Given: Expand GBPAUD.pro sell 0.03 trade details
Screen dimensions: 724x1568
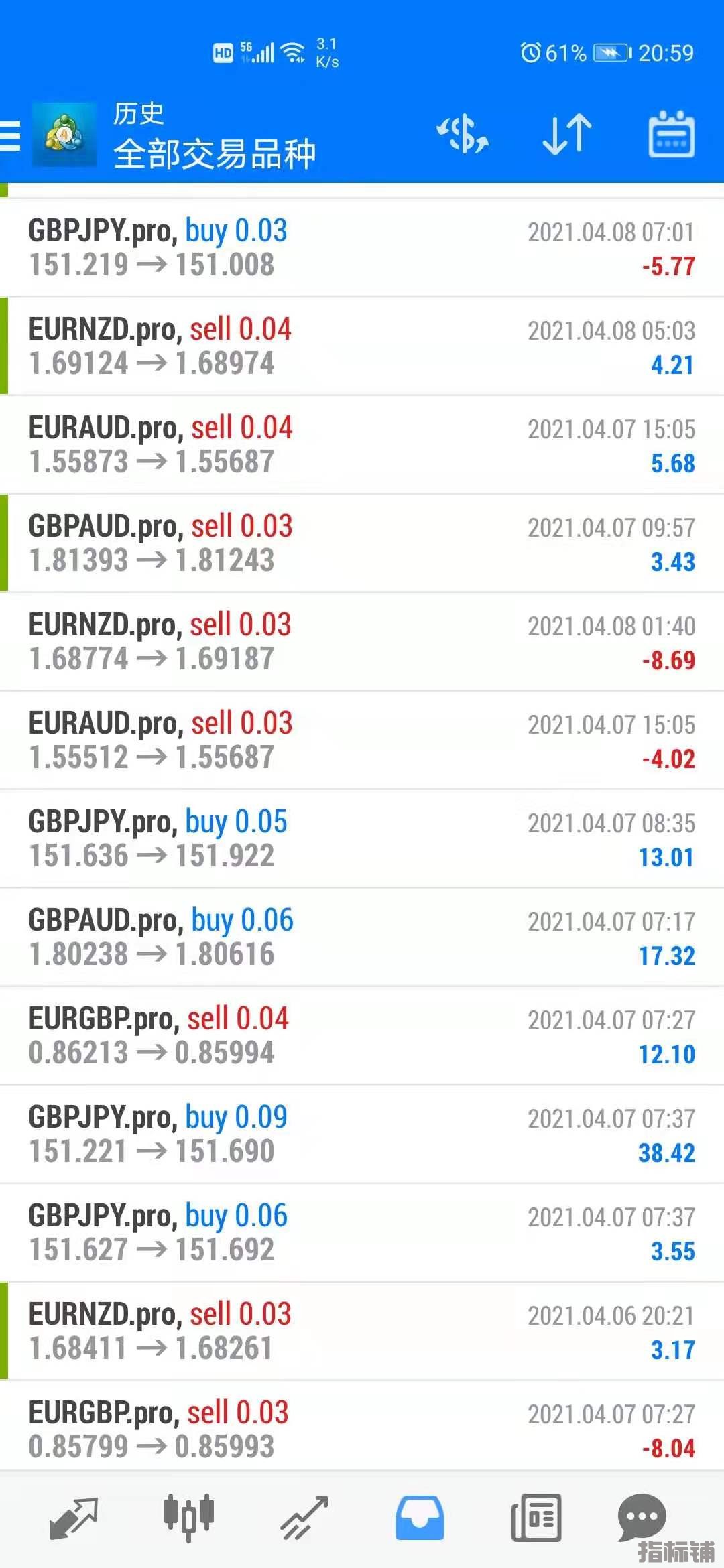Looking at the screenshot, I should coord(362,543).
